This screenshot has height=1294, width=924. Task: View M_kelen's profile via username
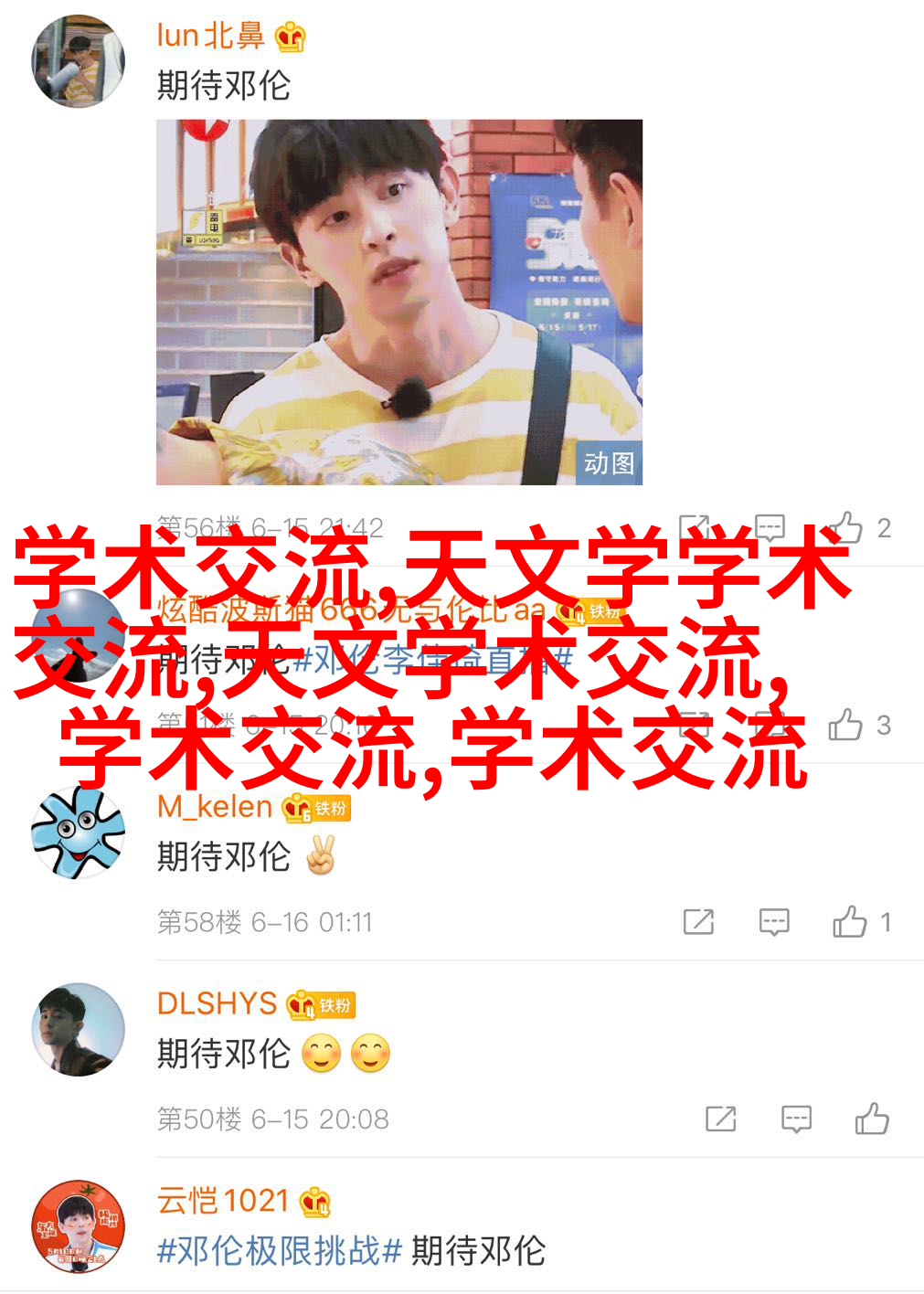pyautogui.click(x=215, y=806)
